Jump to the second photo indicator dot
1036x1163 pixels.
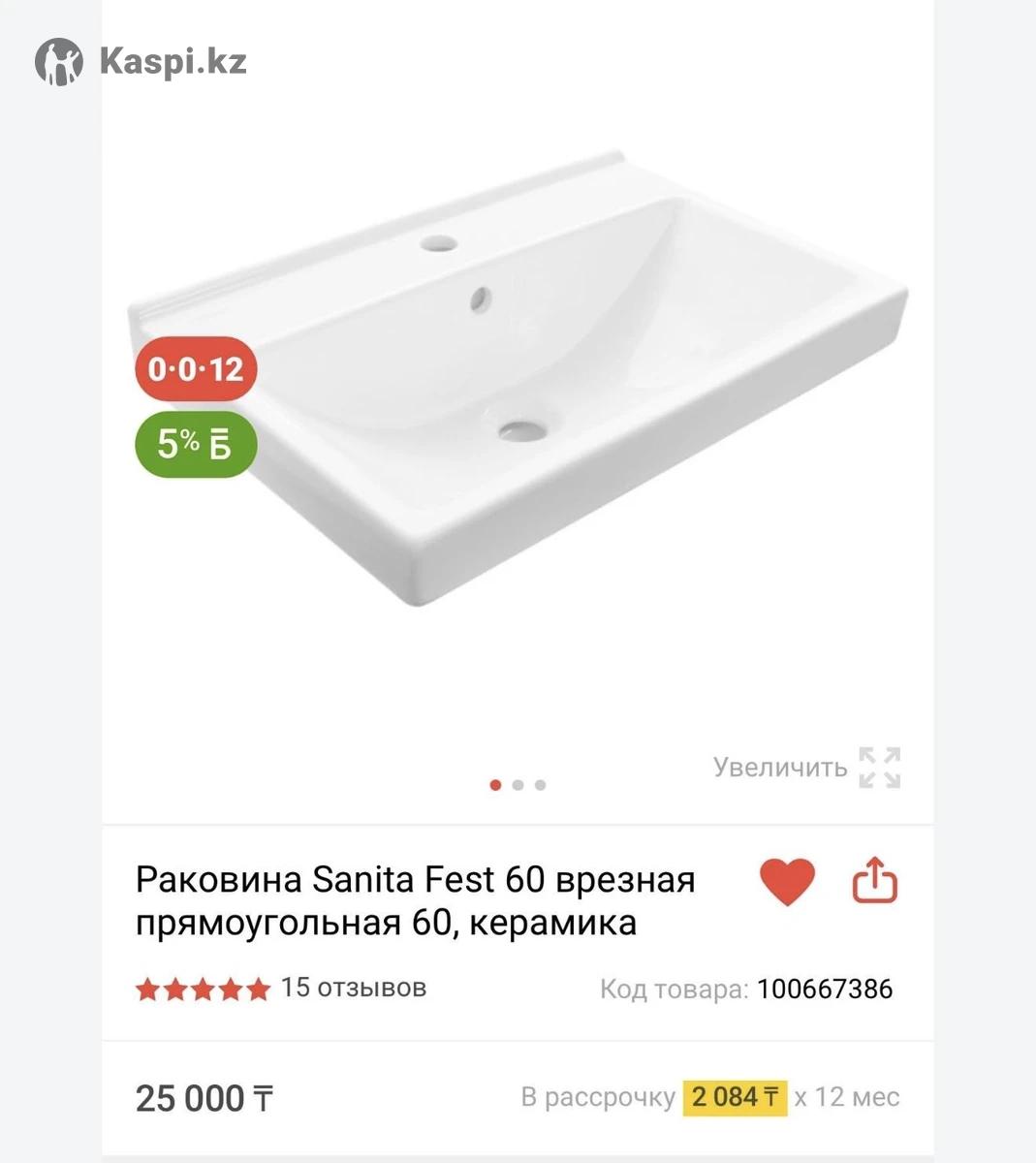[x=518, y=785]
